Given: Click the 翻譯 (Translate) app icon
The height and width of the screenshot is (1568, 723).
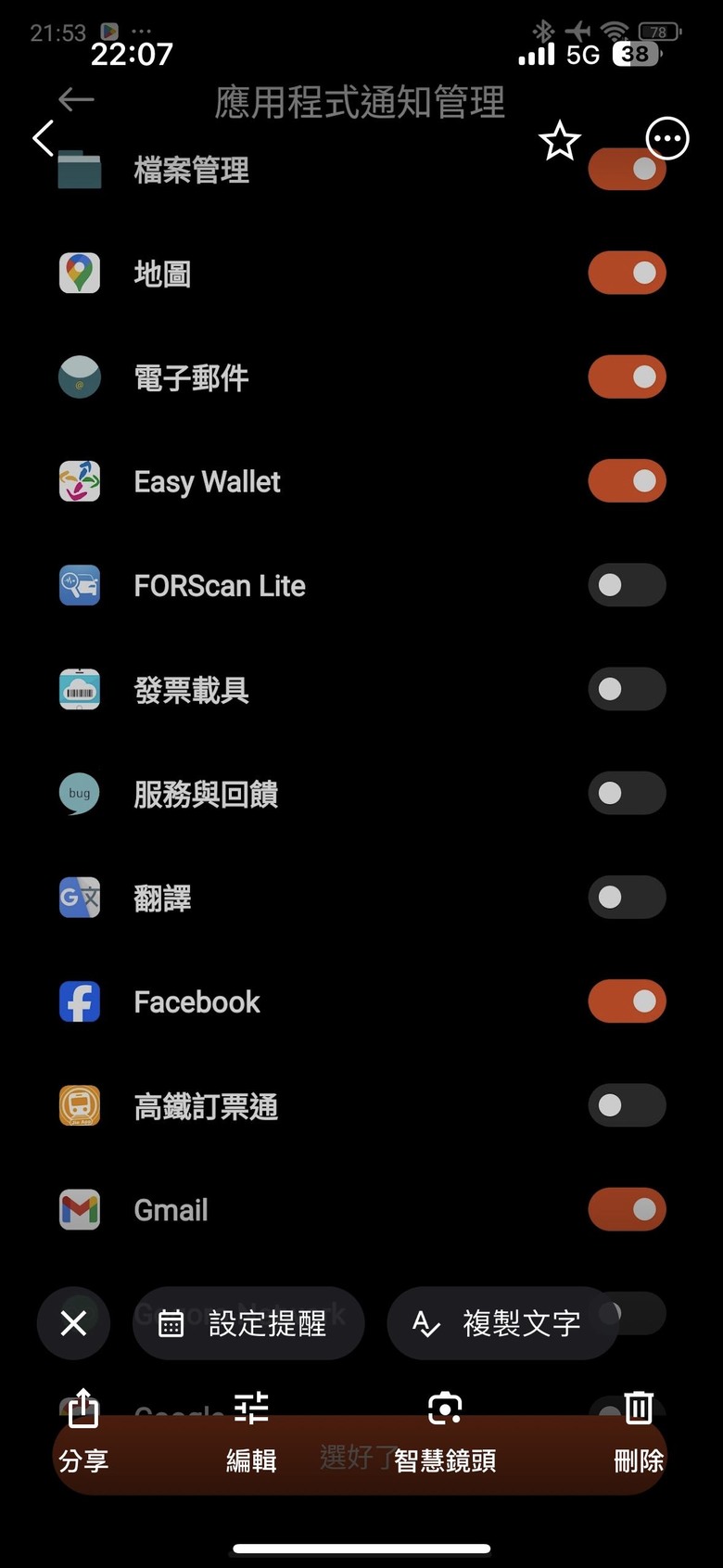Looking at the screenshot, I should pos(80,897).
